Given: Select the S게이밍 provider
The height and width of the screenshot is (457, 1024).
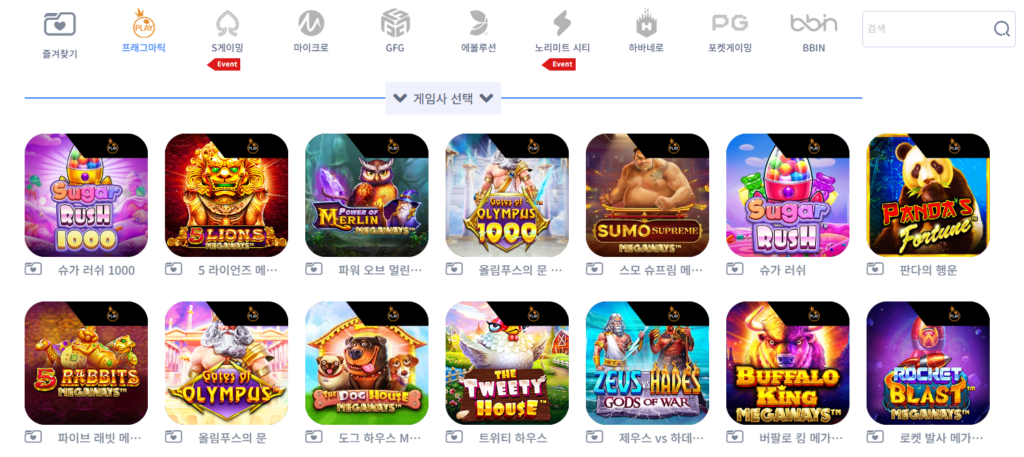Looking at the screenshot, I should (x=227, y=33).
